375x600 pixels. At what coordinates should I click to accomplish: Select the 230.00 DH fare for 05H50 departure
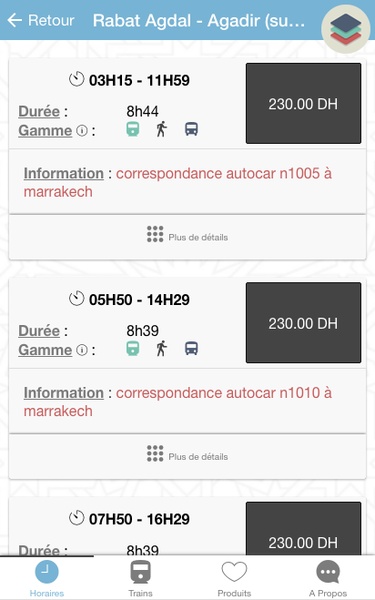pyautogui.click(x=303, y=323)
